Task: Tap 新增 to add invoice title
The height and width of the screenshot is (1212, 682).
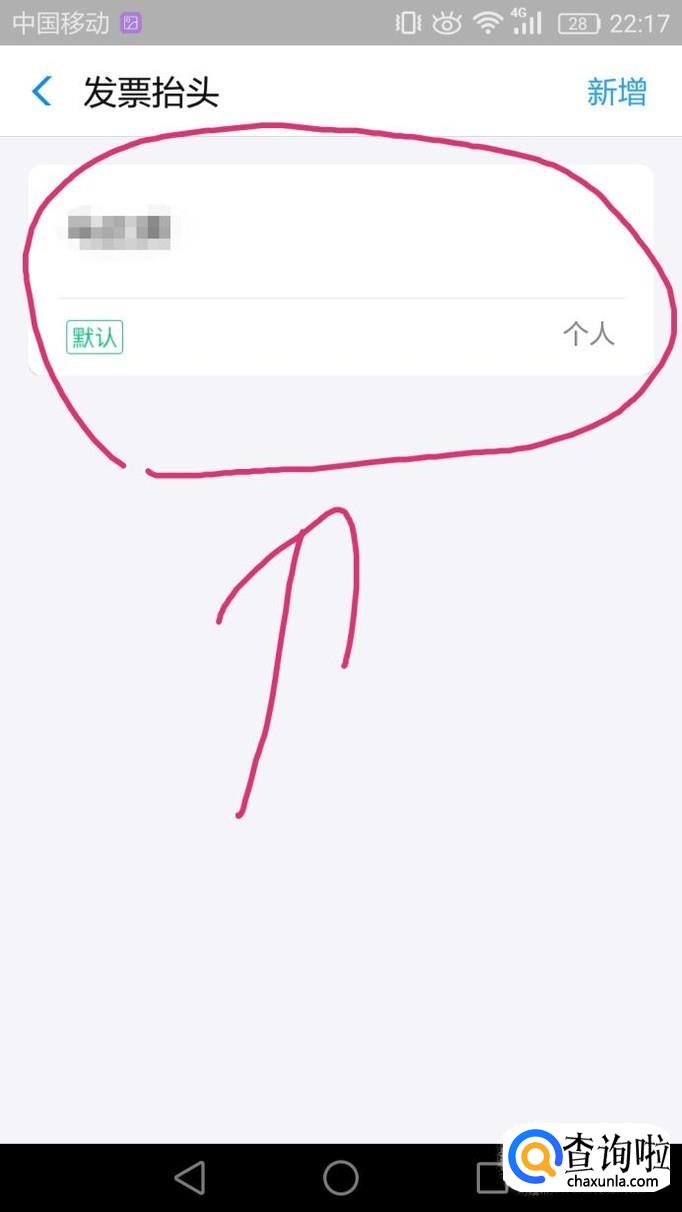Action: [x=616, y=93]
